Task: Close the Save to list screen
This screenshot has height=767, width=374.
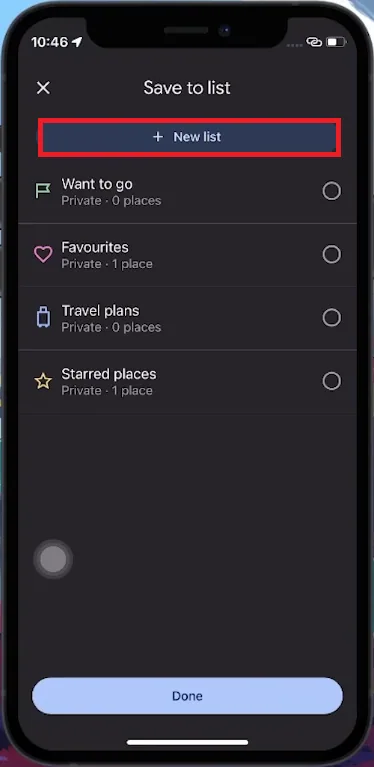Action: (x=43, y=88)
